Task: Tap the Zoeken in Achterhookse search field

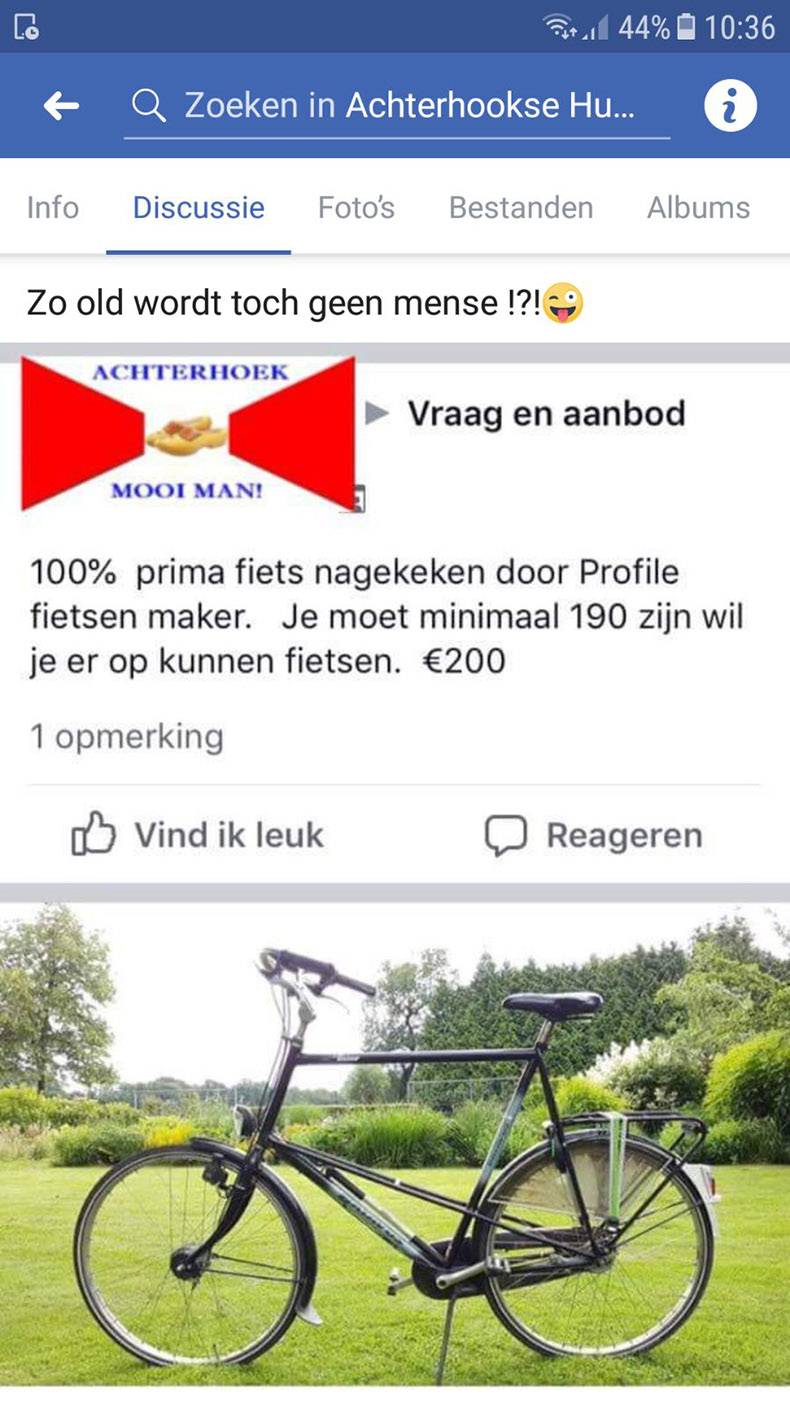Action: (400, 106)
